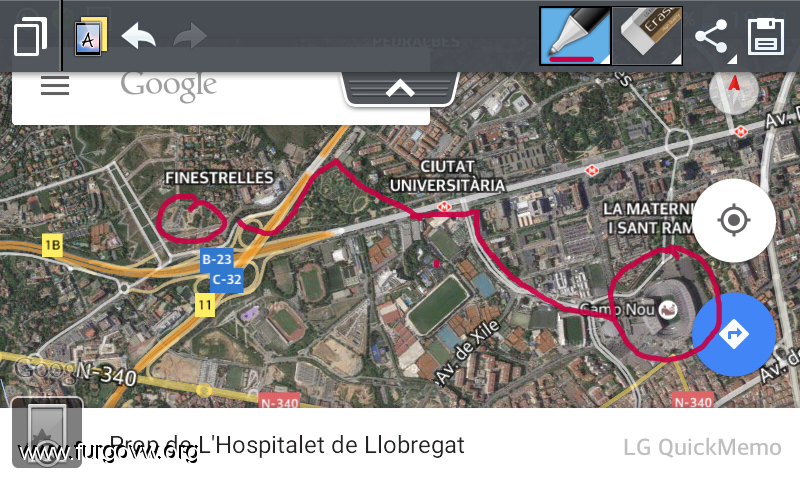800x480 pixels.
Task: Toggle the QuickMemo overlay mode
Action: [x=30, y=37]
